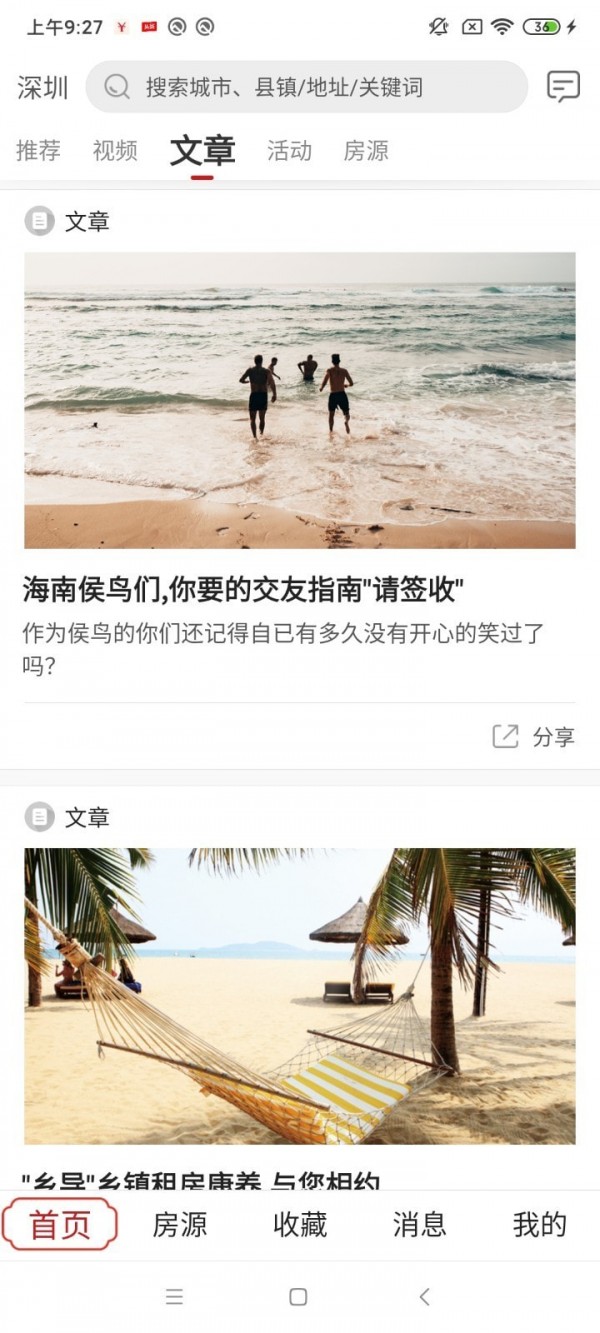Open the 深圳 city selector
The width and height of the screenshot is (600, 1333).
(x=42, y=87)
